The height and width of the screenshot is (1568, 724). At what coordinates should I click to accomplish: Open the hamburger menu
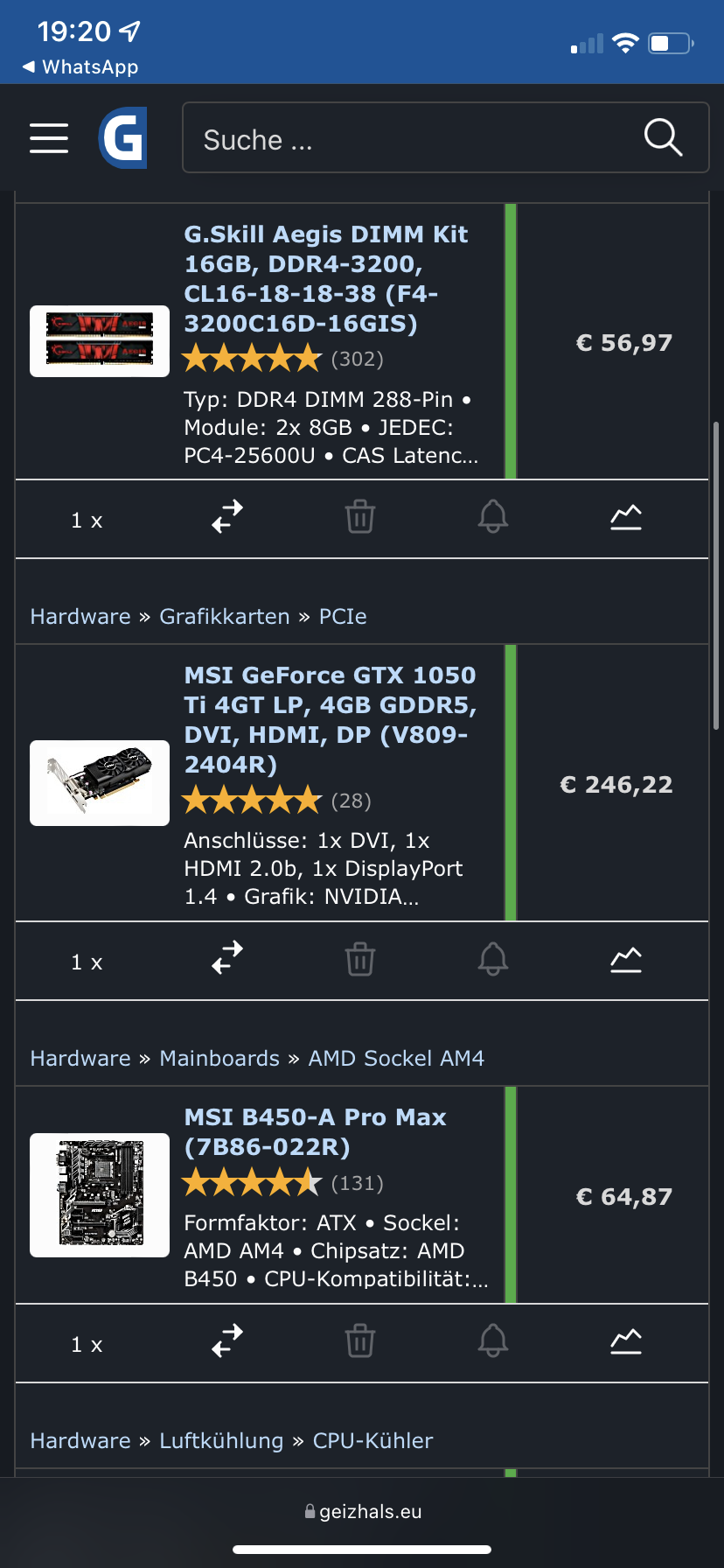49,138
